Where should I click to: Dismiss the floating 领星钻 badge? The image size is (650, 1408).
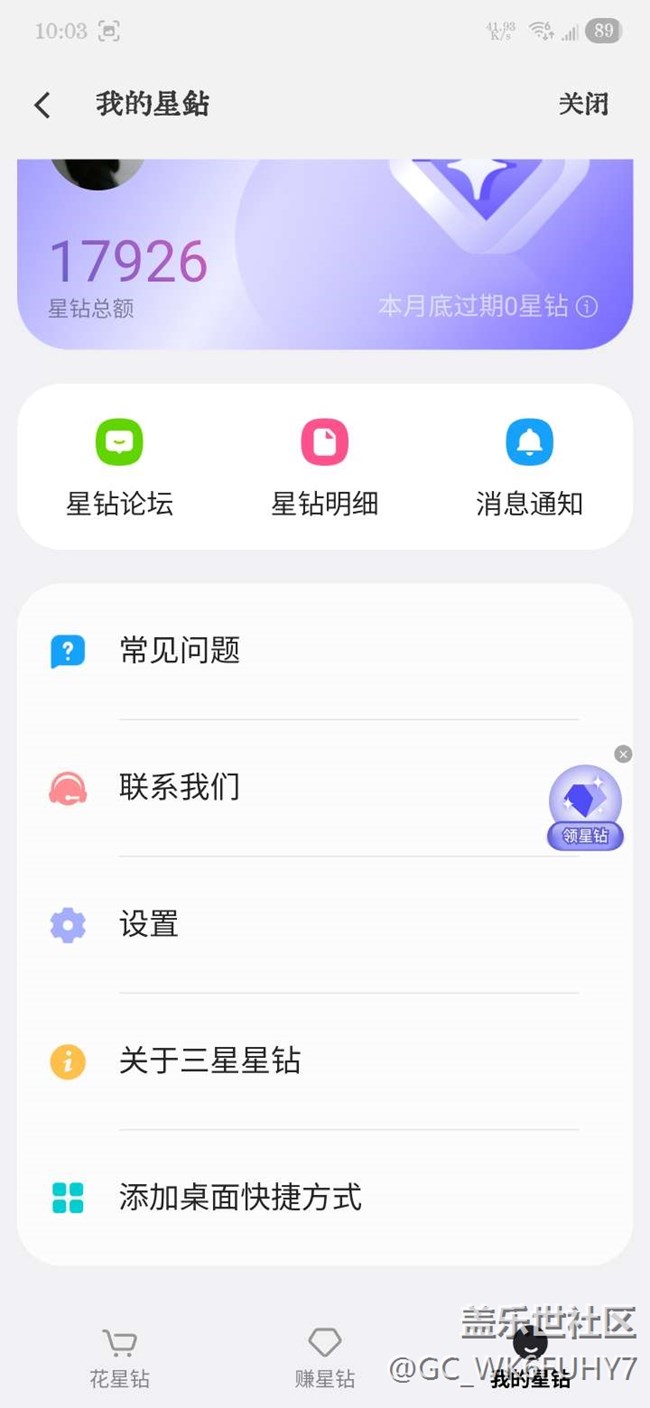point(623,754)
